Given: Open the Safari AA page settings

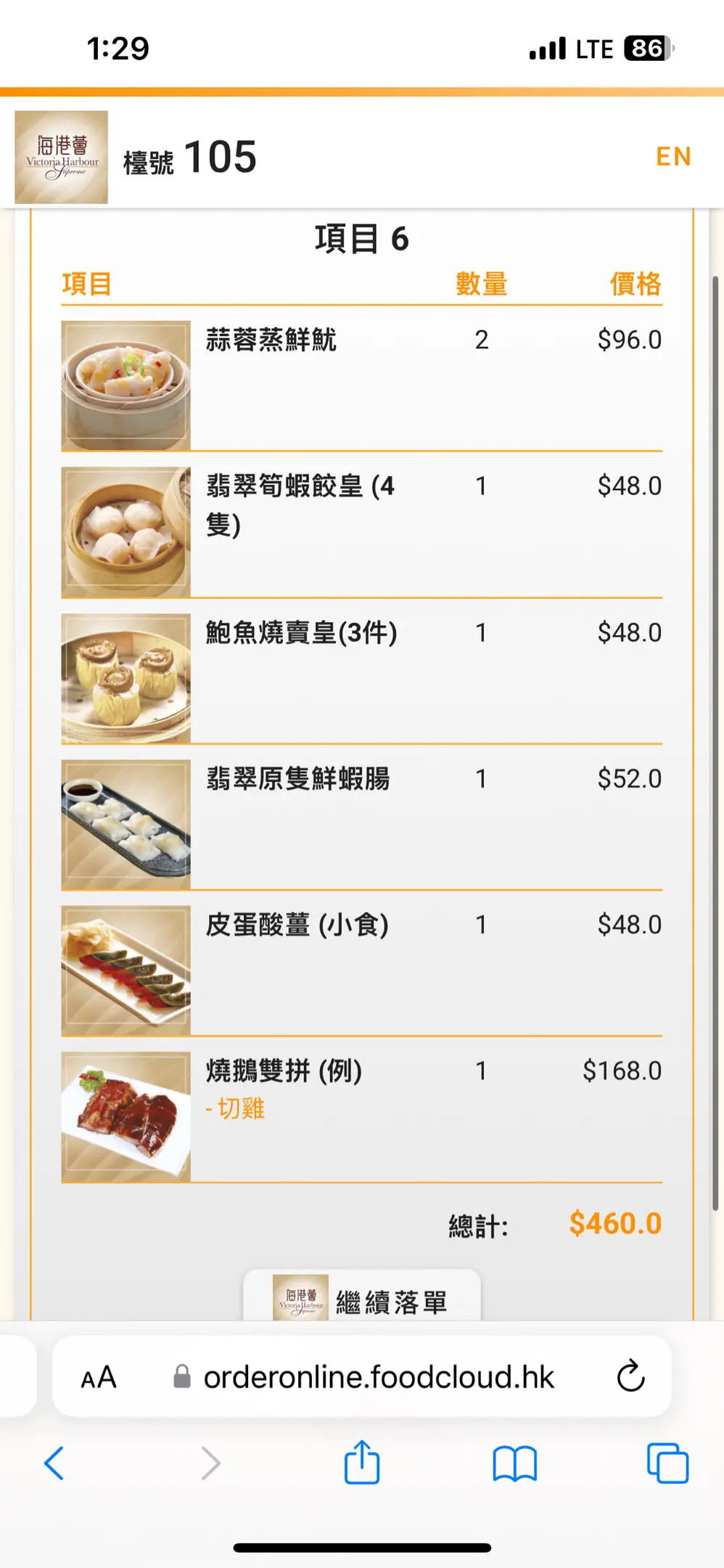Looking at the screenshot, I should (99, 1377).
